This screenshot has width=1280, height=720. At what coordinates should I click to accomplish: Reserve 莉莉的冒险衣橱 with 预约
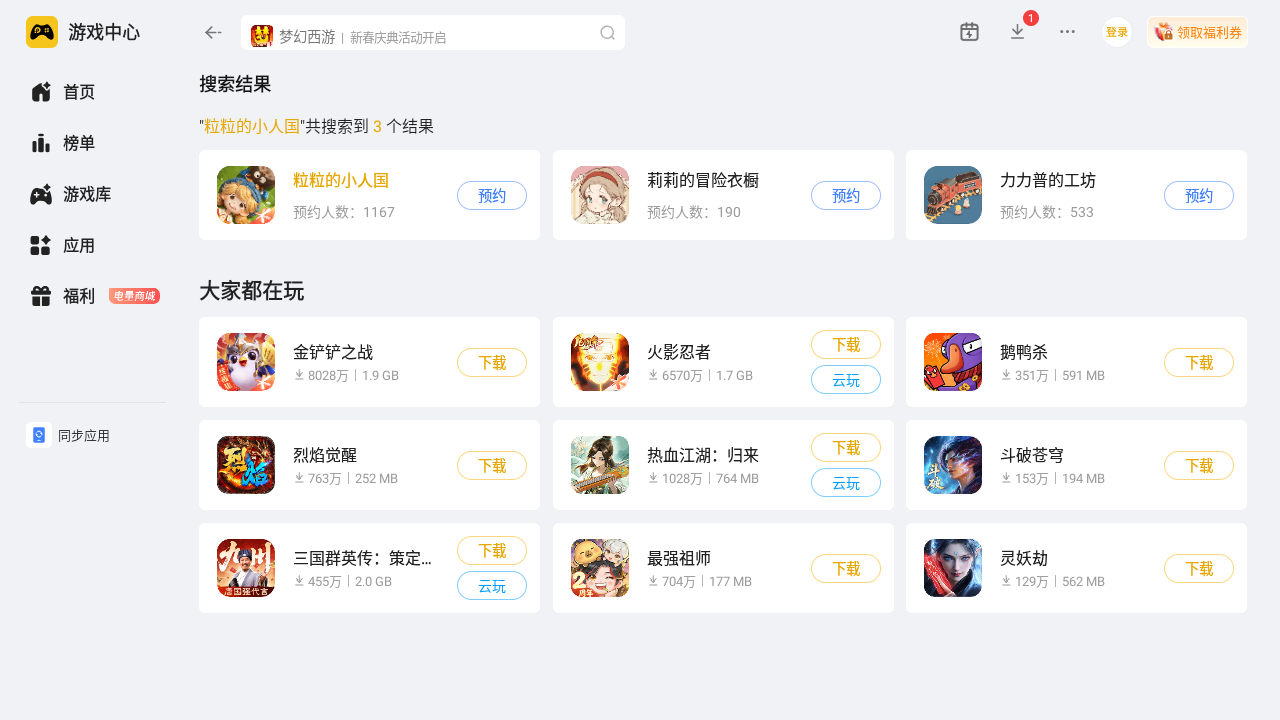845,196
